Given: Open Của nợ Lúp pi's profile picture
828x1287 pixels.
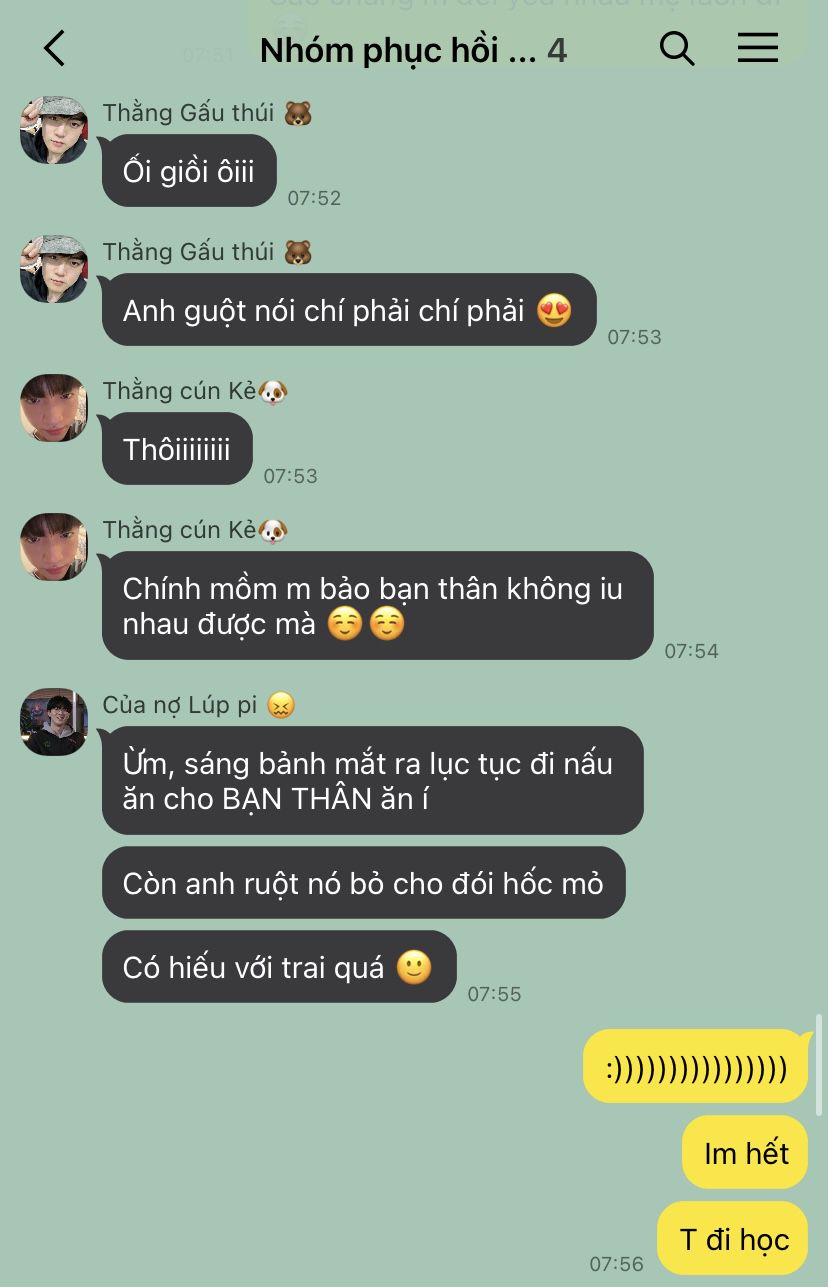Looking at the screenshot, I should [x=54, y=721].
